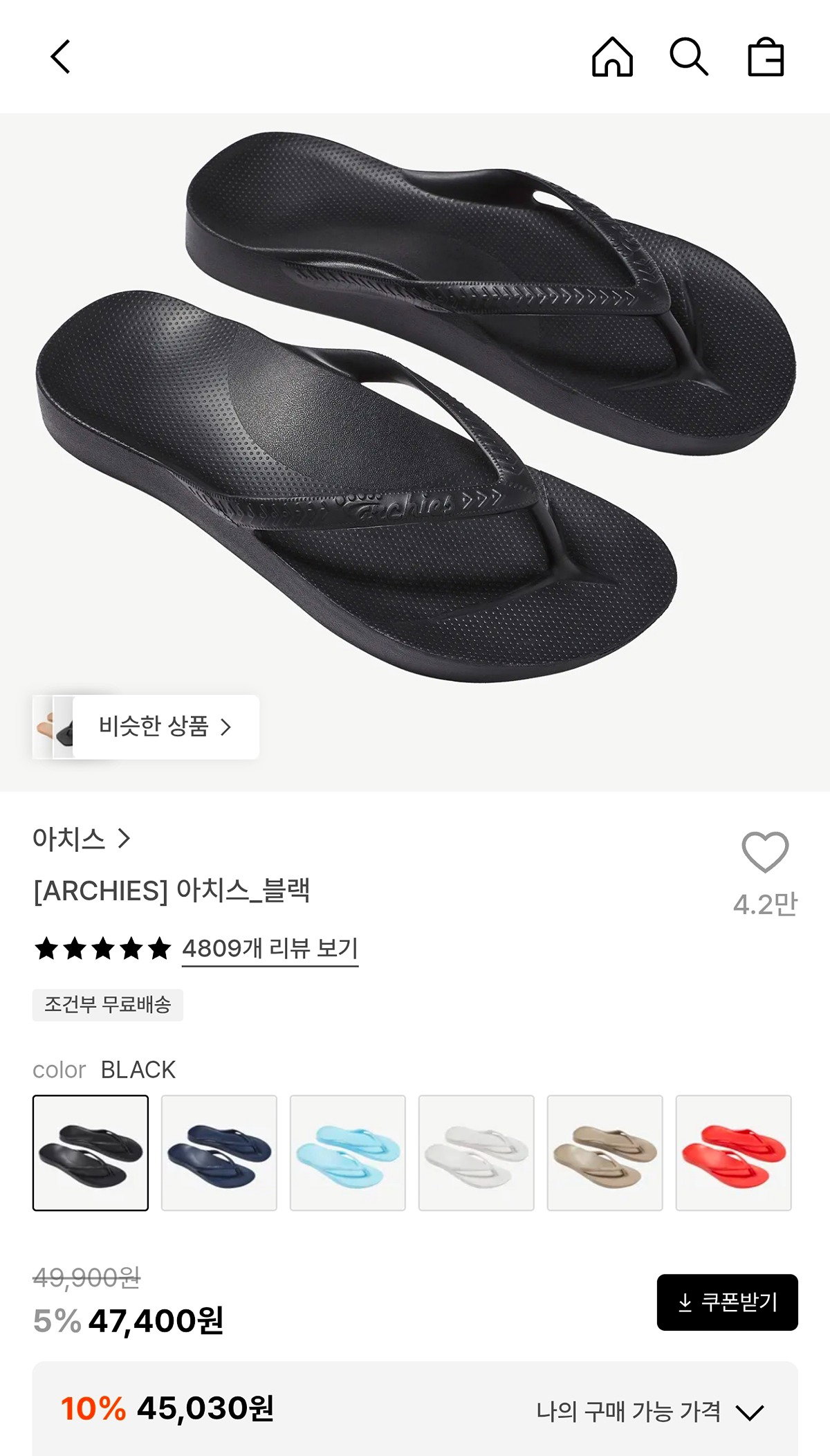
Task: Open the main sandal product image
Action: click(x=415, y=408)
